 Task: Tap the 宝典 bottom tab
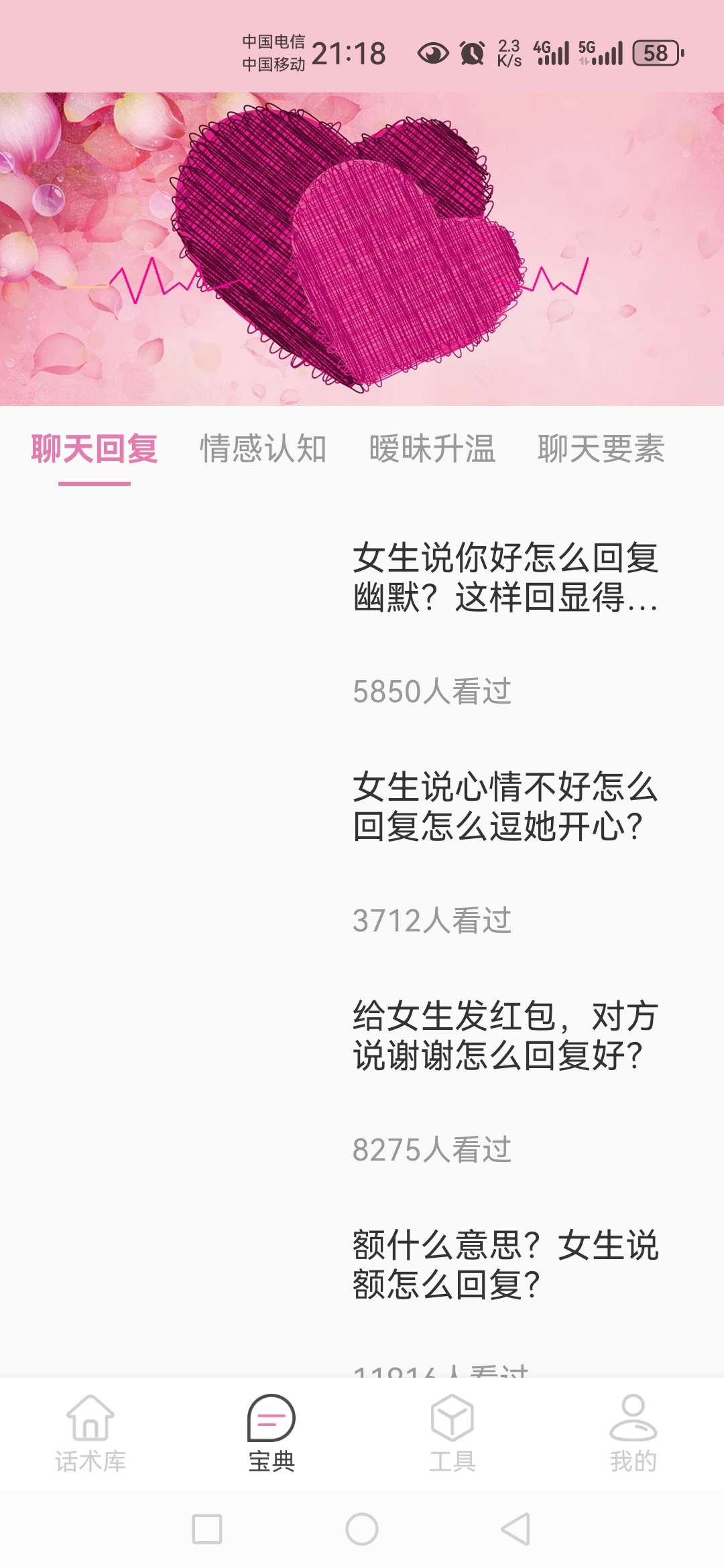[271, 1434]
